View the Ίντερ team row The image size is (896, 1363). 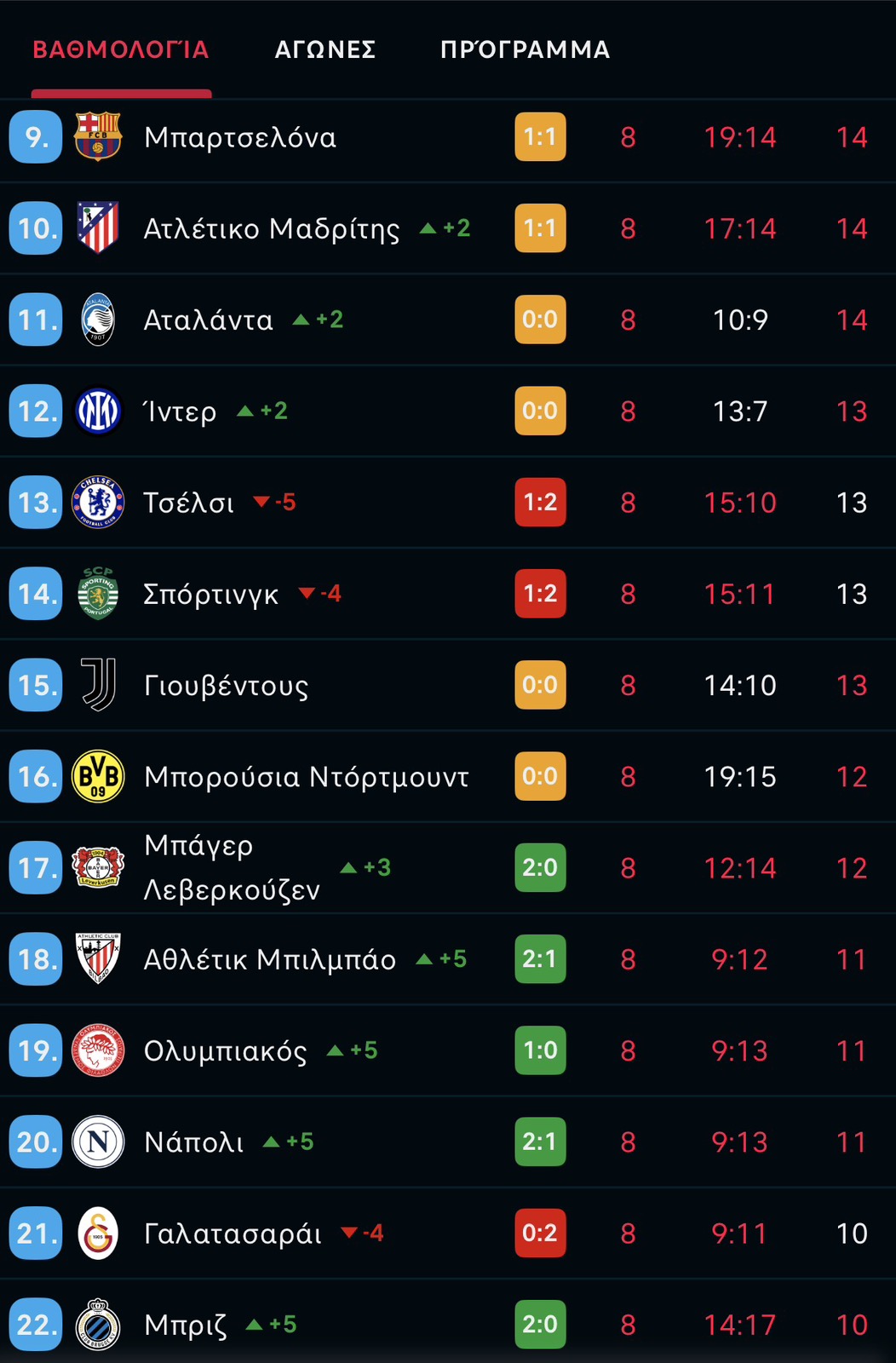point(180,411)
